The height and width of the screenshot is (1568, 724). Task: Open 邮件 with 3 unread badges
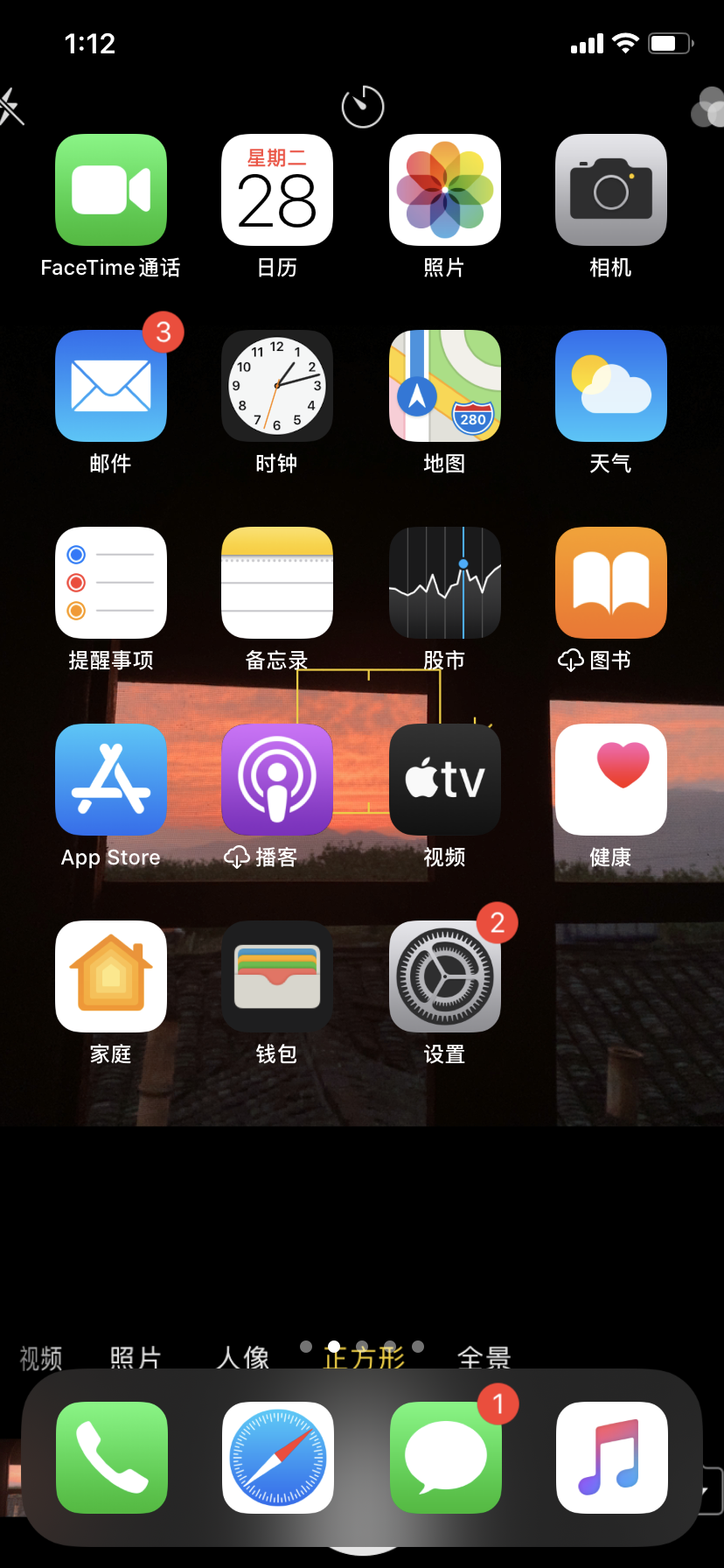(111, 386)
